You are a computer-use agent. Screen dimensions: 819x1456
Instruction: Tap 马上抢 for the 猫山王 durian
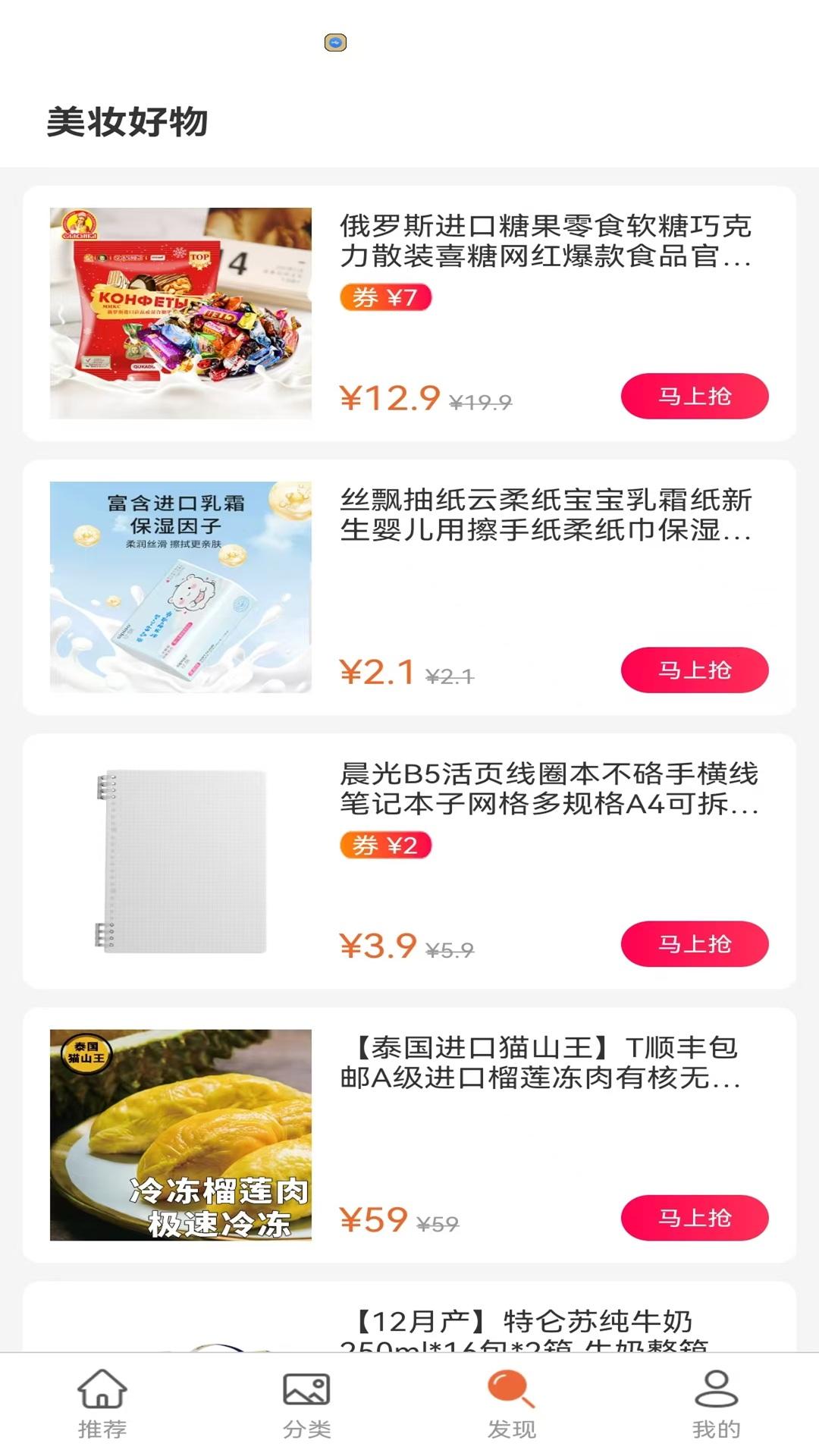pyautogui.click(x=694, y=1217)
